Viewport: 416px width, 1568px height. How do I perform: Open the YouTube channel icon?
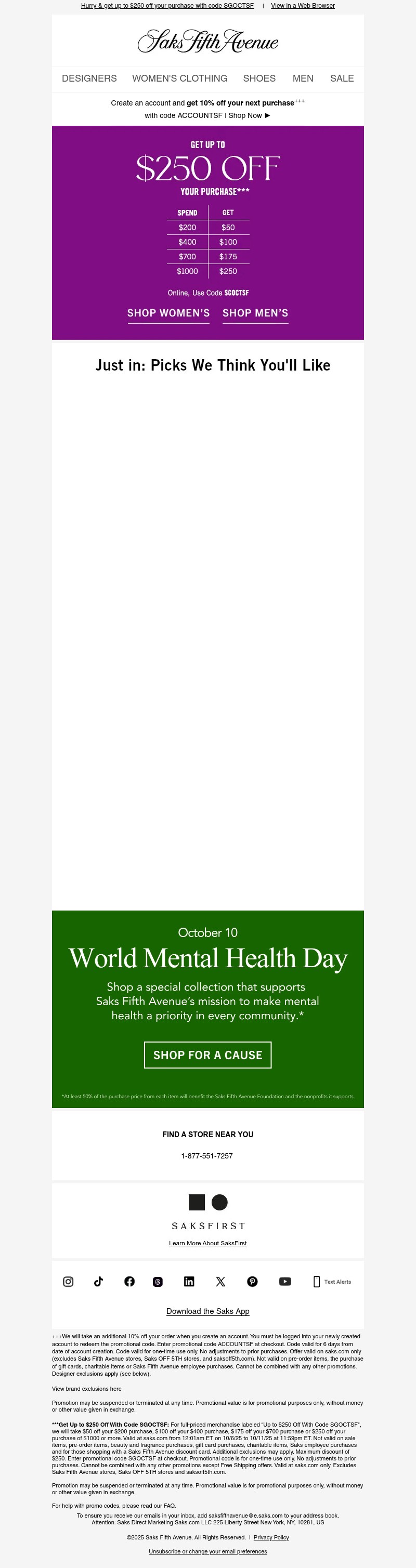285,1281
